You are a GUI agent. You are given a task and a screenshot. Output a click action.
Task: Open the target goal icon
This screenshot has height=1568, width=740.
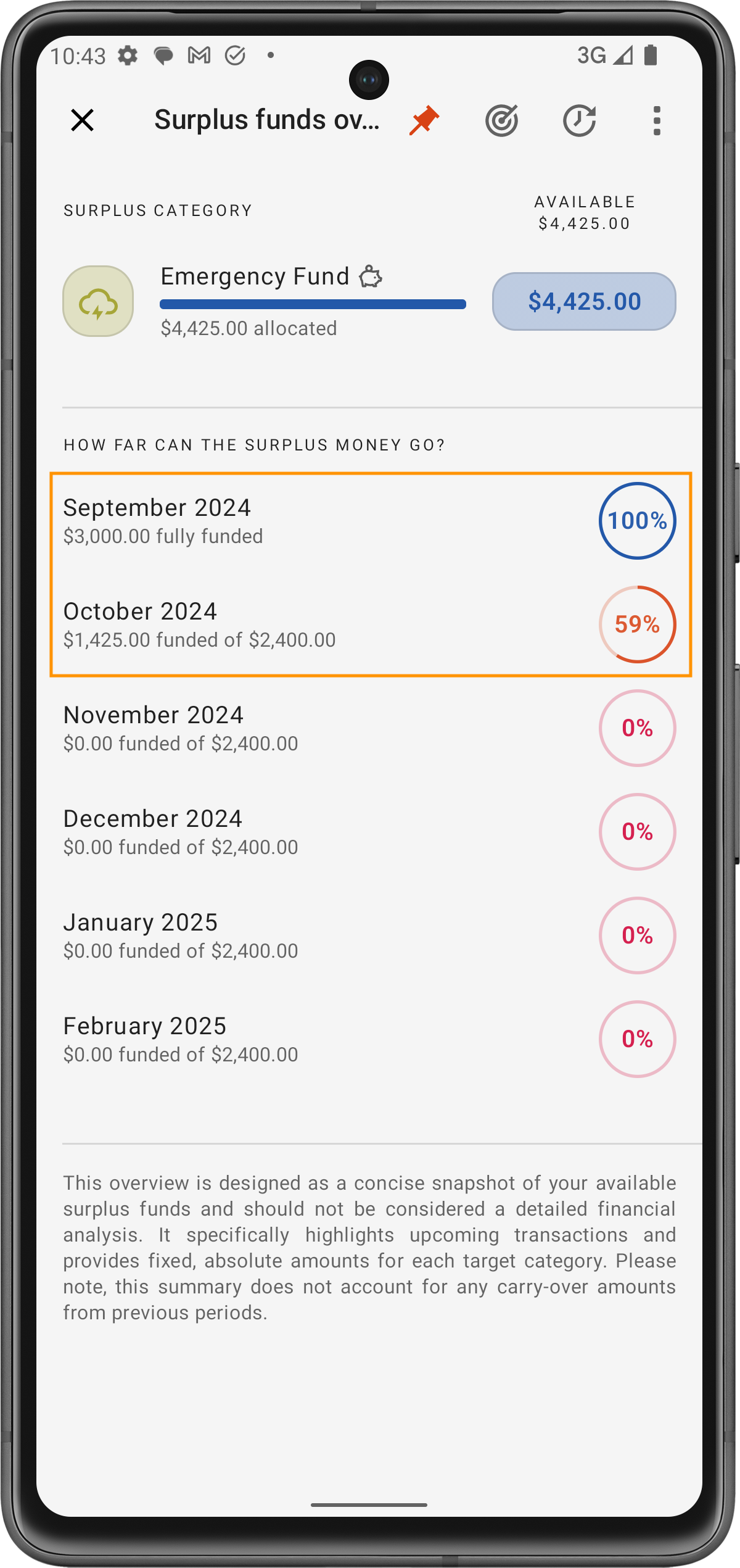tap(501, 120)
